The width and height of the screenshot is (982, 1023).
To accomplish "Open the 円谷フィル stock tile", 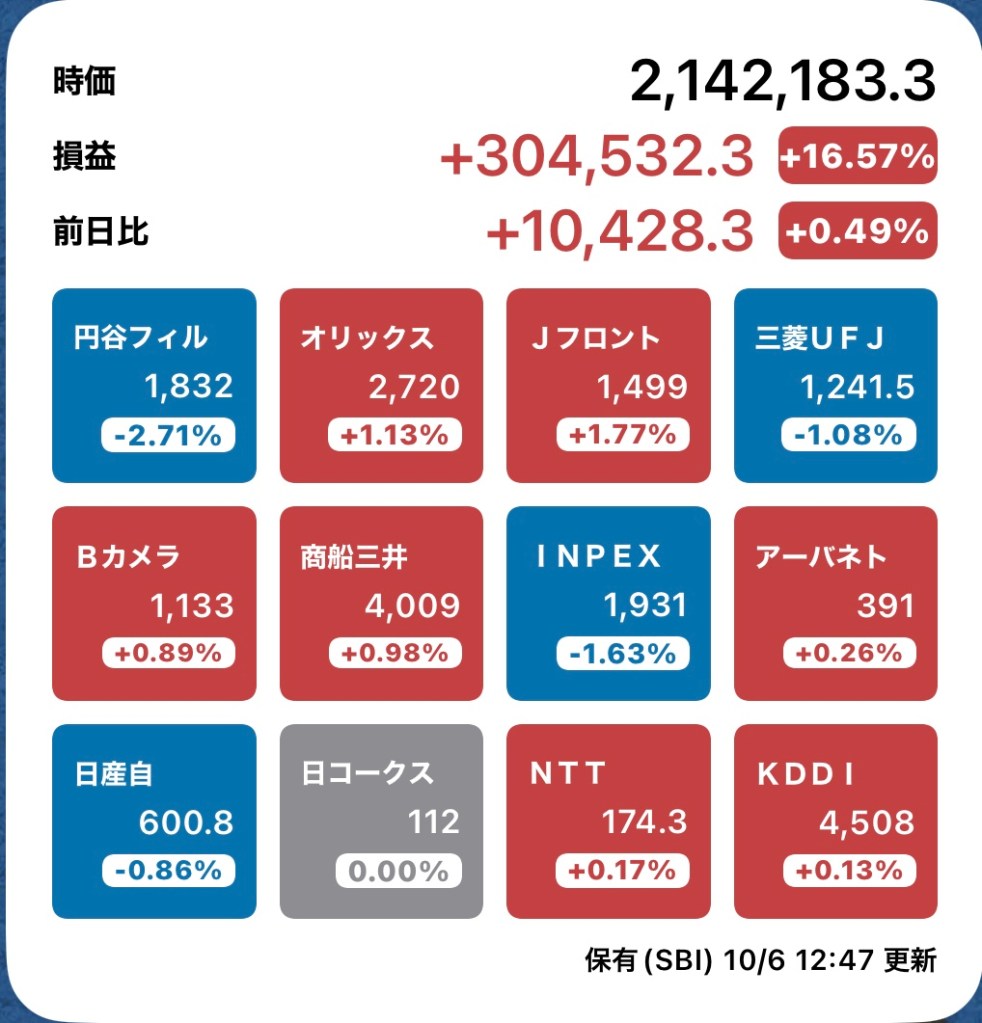I will point(154,386).
